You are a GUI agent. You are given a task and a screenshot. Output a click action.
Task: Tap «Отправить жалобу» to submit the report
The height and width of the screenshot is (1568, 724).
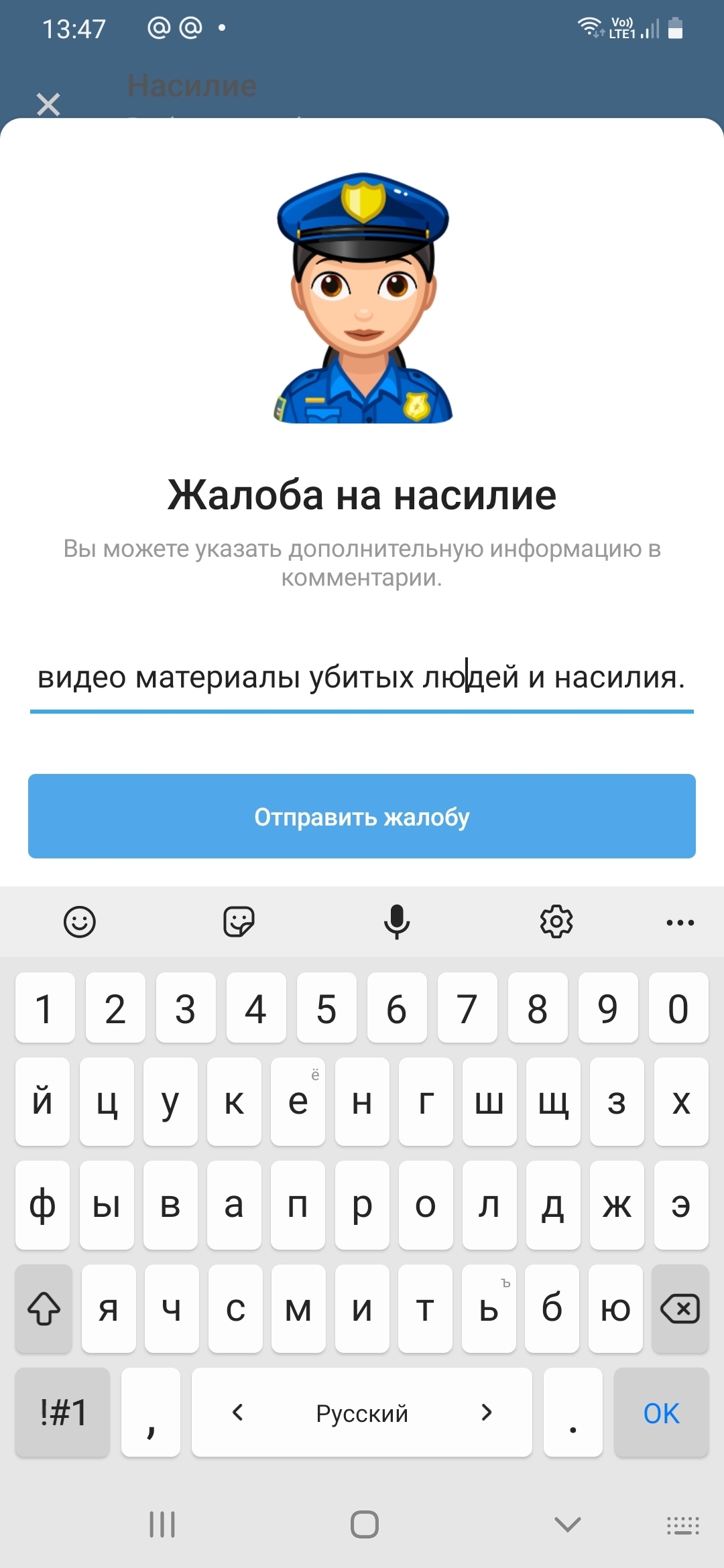click(x=361, y=816)
